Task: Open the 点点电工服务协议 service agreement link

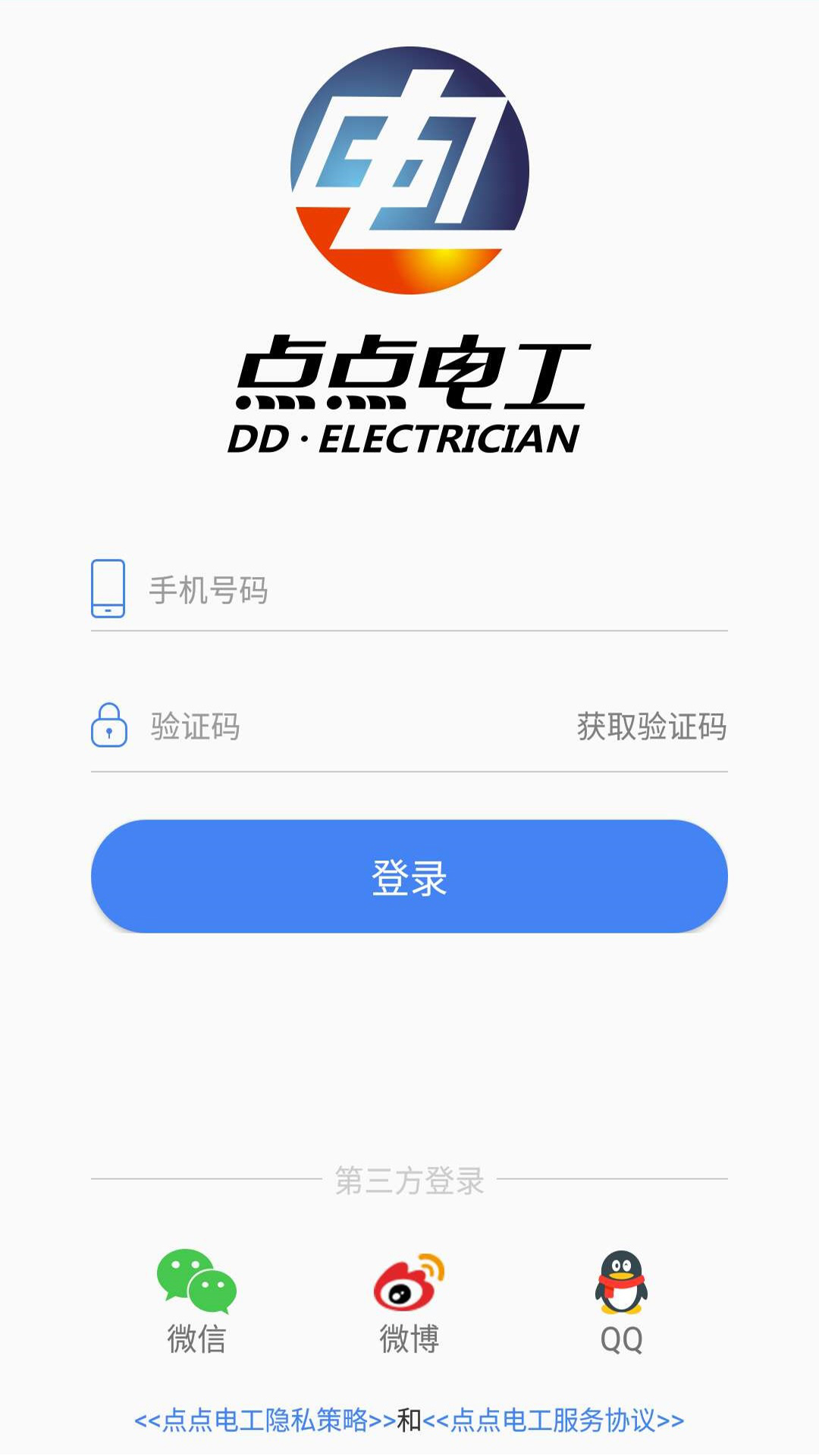Action: point(554,1420)
